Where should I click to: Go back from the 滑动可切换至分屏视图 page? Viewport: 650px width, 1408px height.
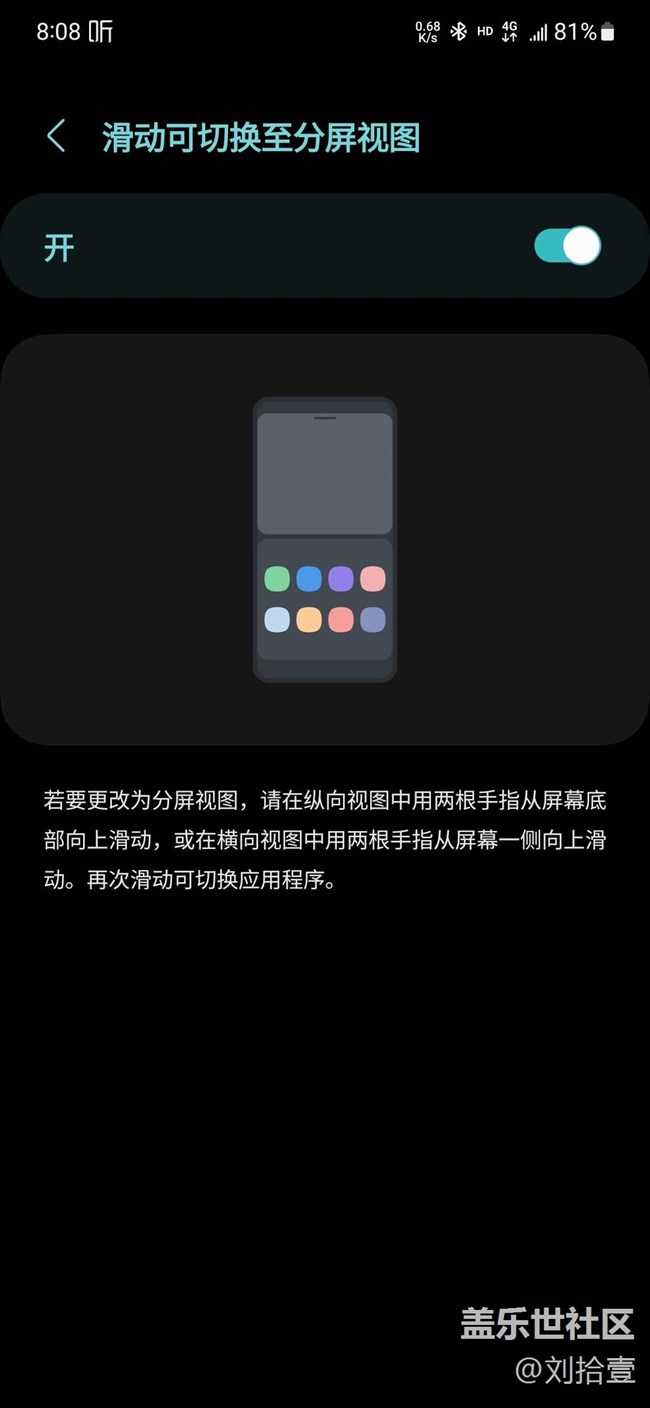point(56,136)
